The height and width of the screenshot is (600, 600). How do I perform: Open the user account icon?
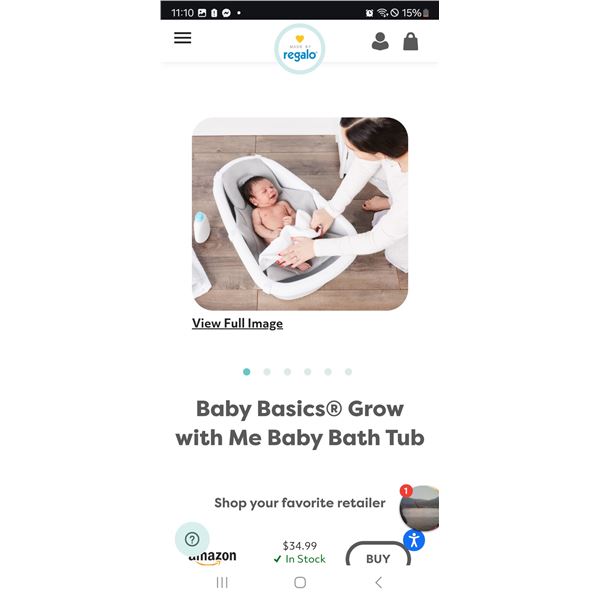[380, 41]
